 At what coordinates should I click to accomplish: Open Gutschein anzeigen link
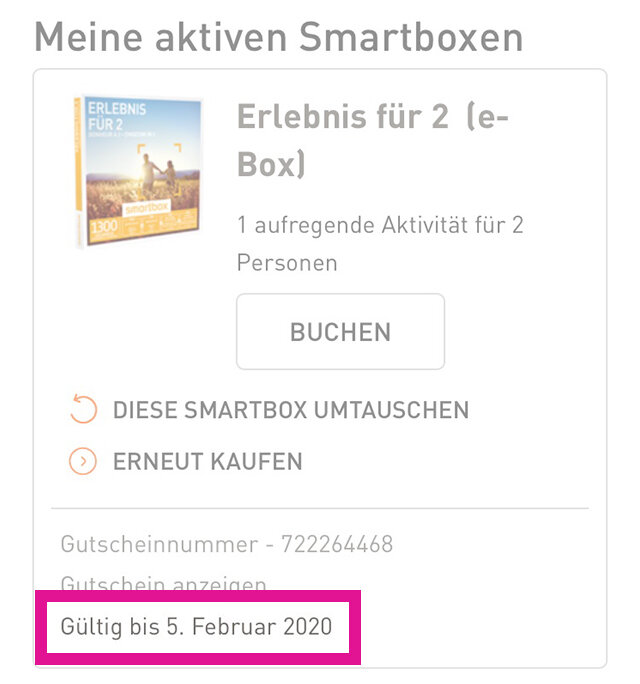coord(163,583)
